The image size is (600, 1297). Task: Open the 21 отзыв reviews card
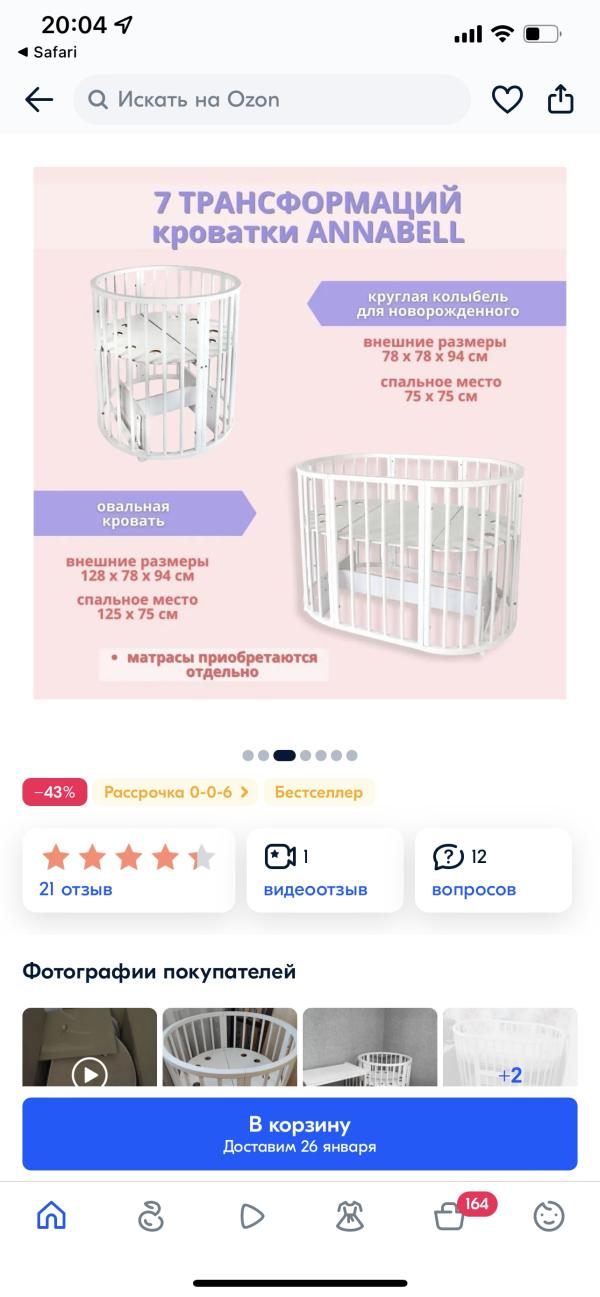tap(128, 871)
